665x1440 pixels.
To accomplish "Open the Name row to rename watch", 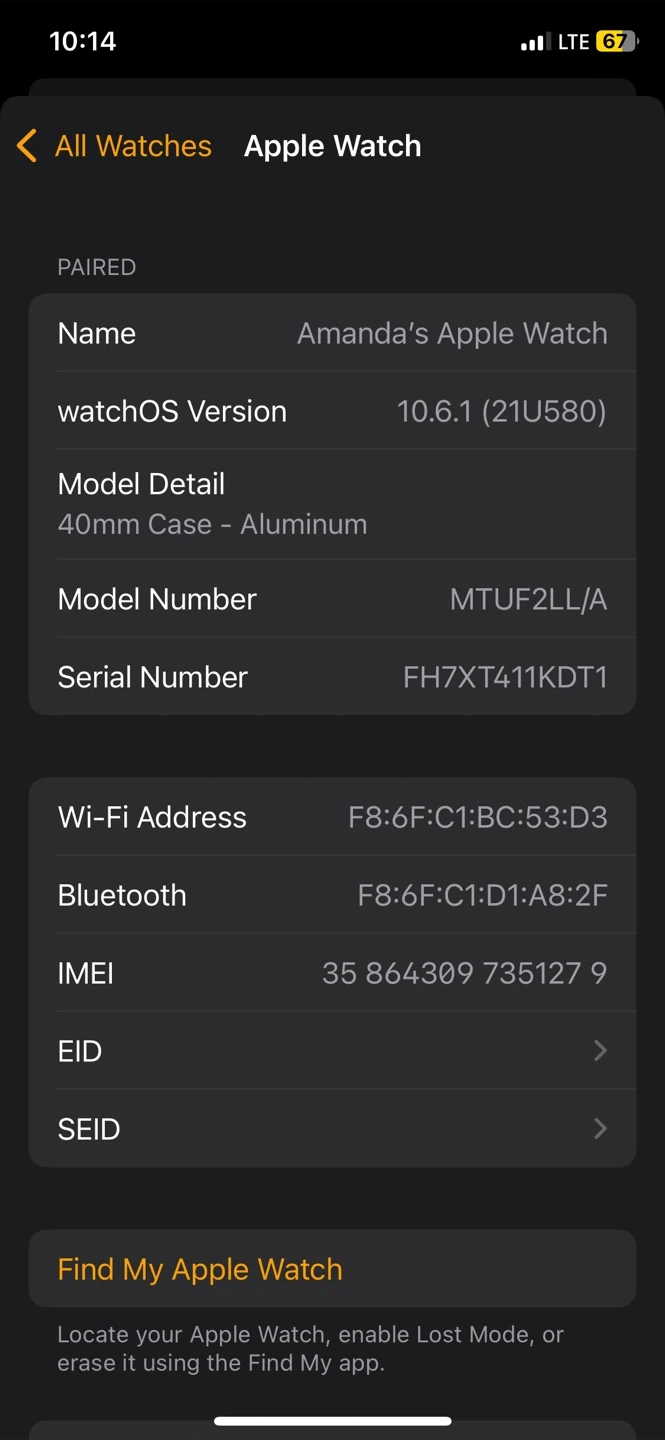I will coord(332,333).
